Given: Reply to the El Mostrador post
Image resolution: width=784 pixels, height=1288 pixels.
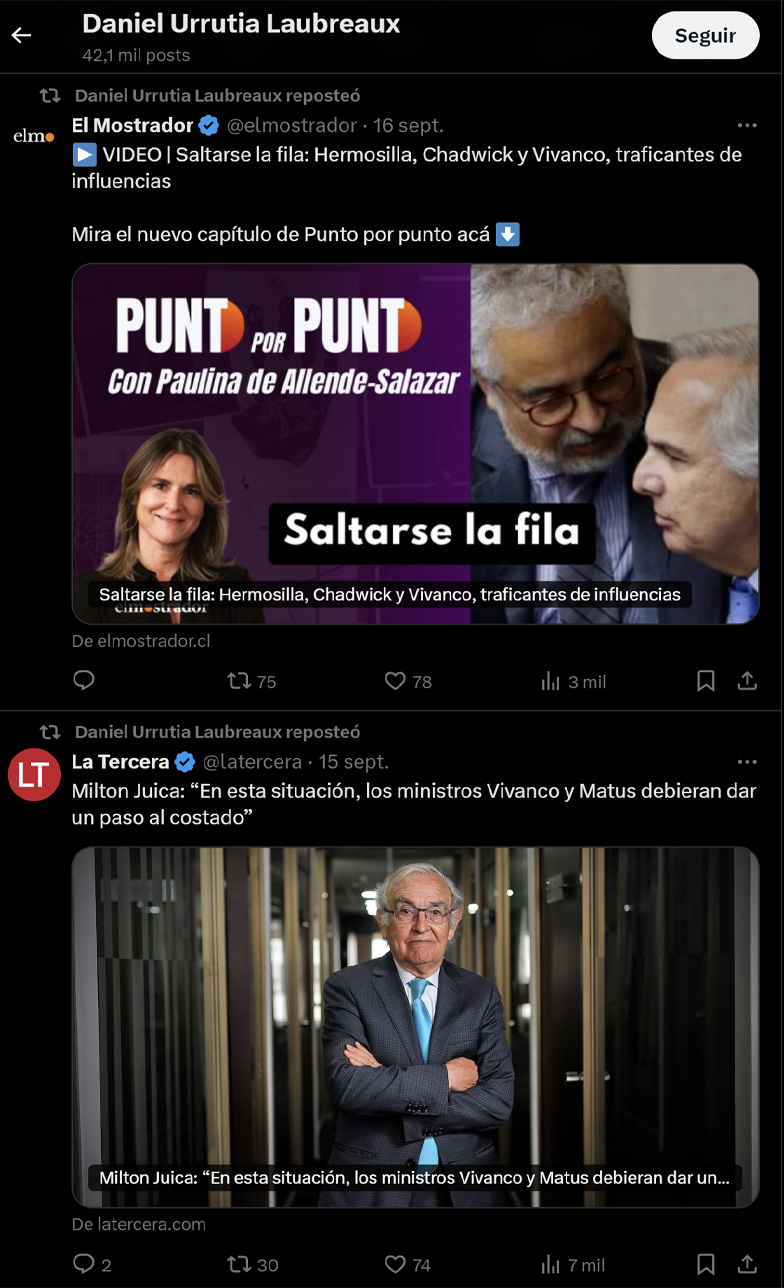Looking at the screenshot, I should point(84,681).
